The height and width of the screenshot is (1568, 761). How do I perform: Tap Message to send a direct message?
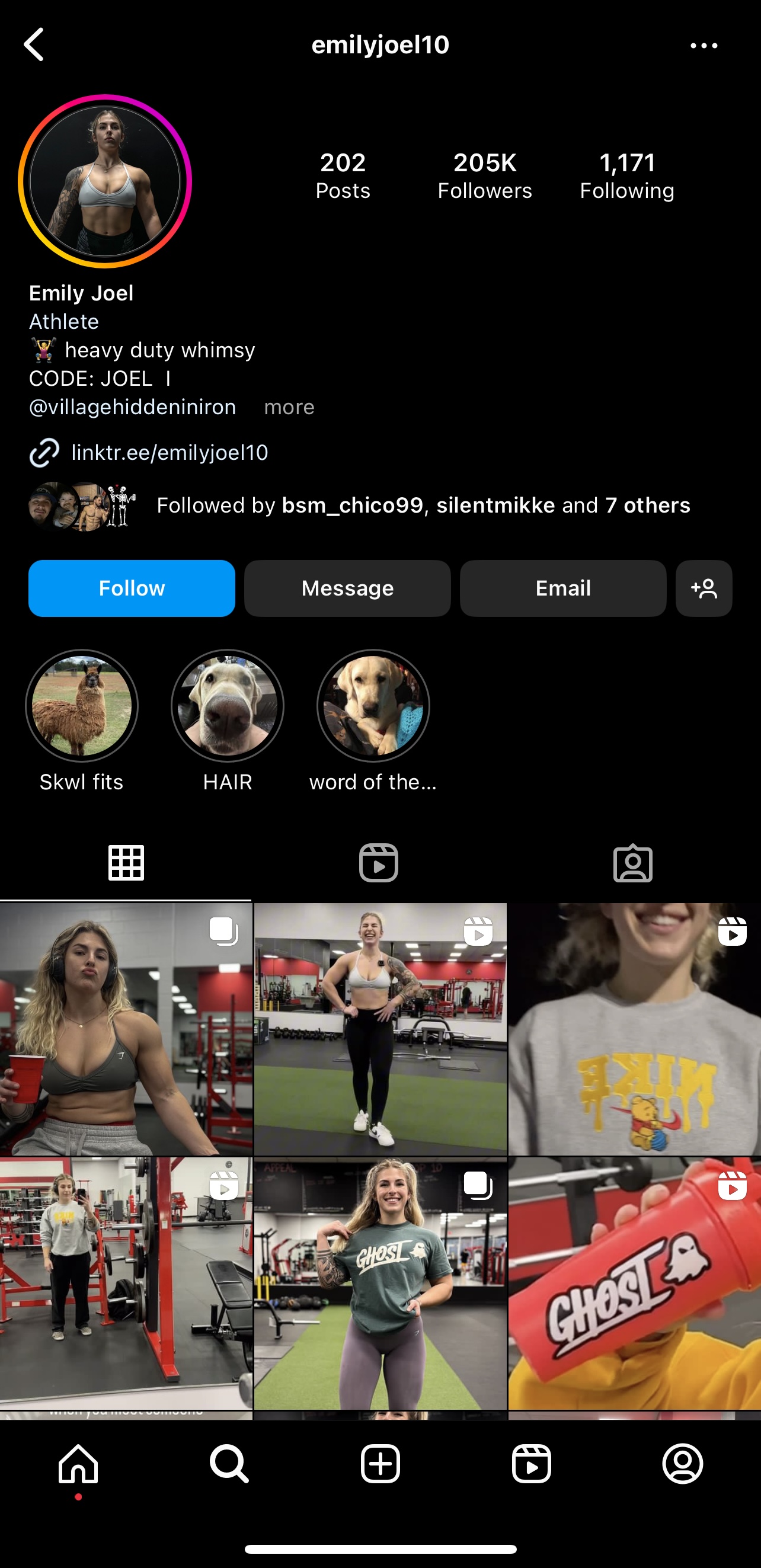347,588
